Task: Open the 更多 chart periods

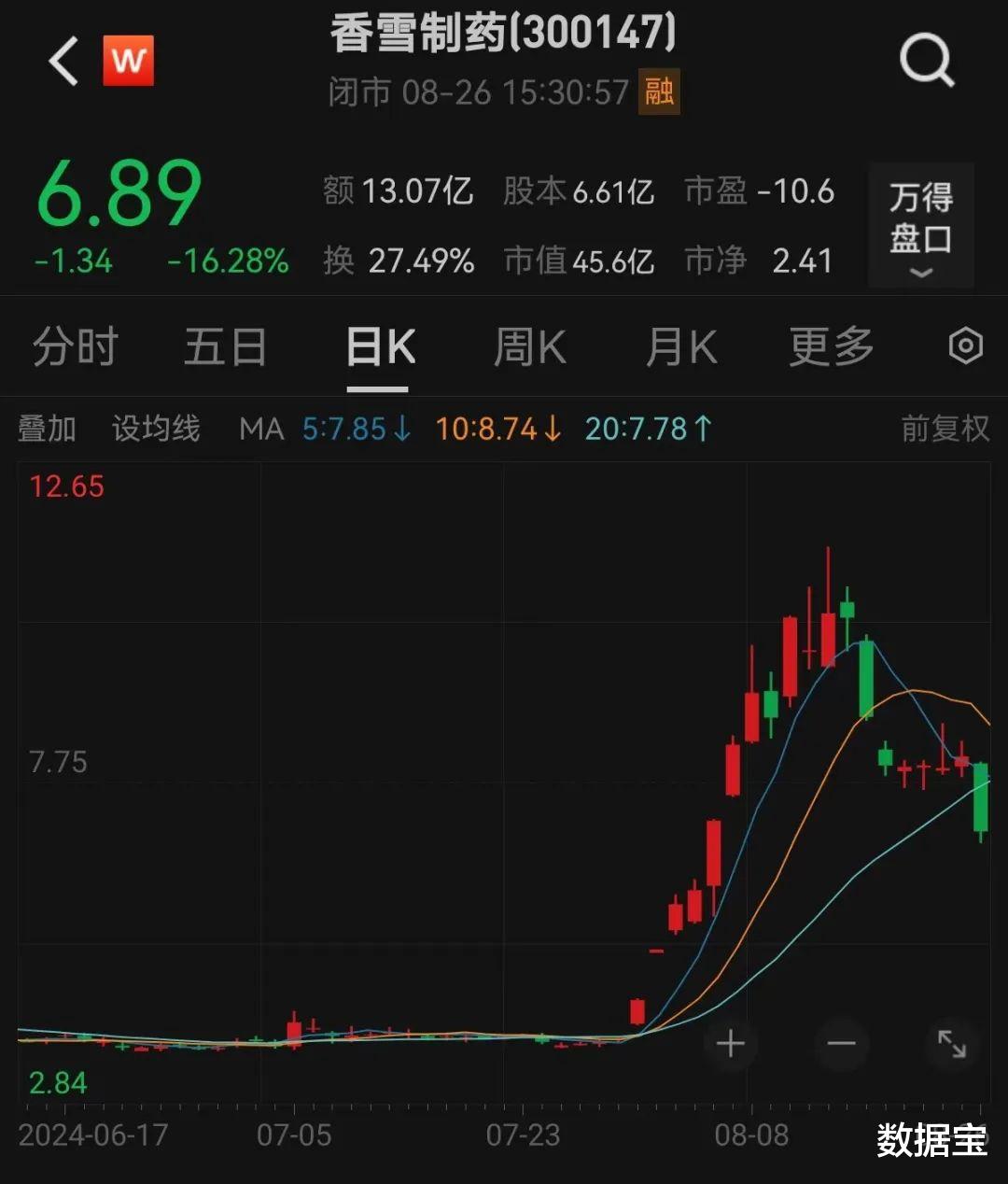Action: tap(831, 347)
